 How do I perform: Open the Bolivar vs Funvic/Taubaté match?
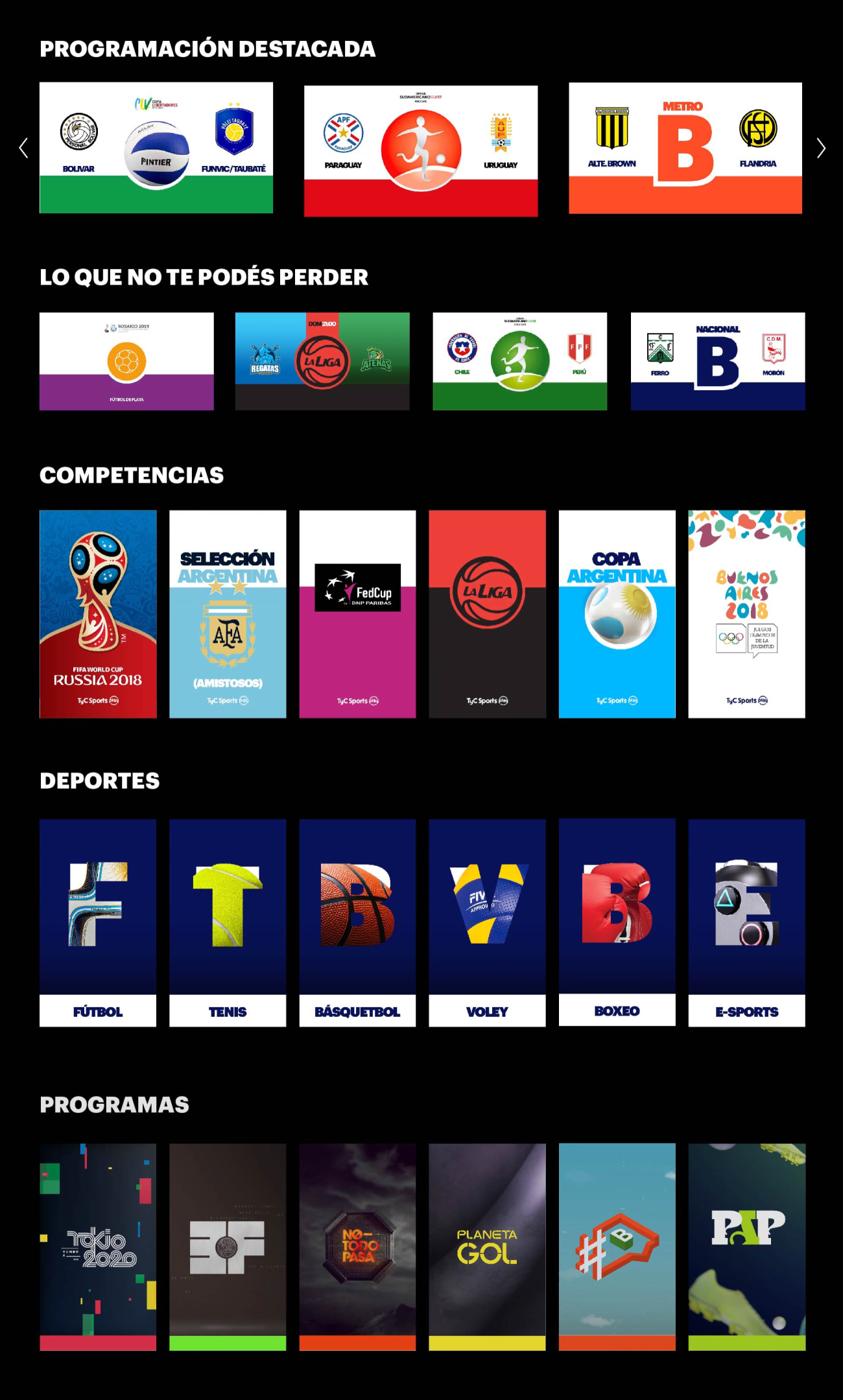pos(156,148)
